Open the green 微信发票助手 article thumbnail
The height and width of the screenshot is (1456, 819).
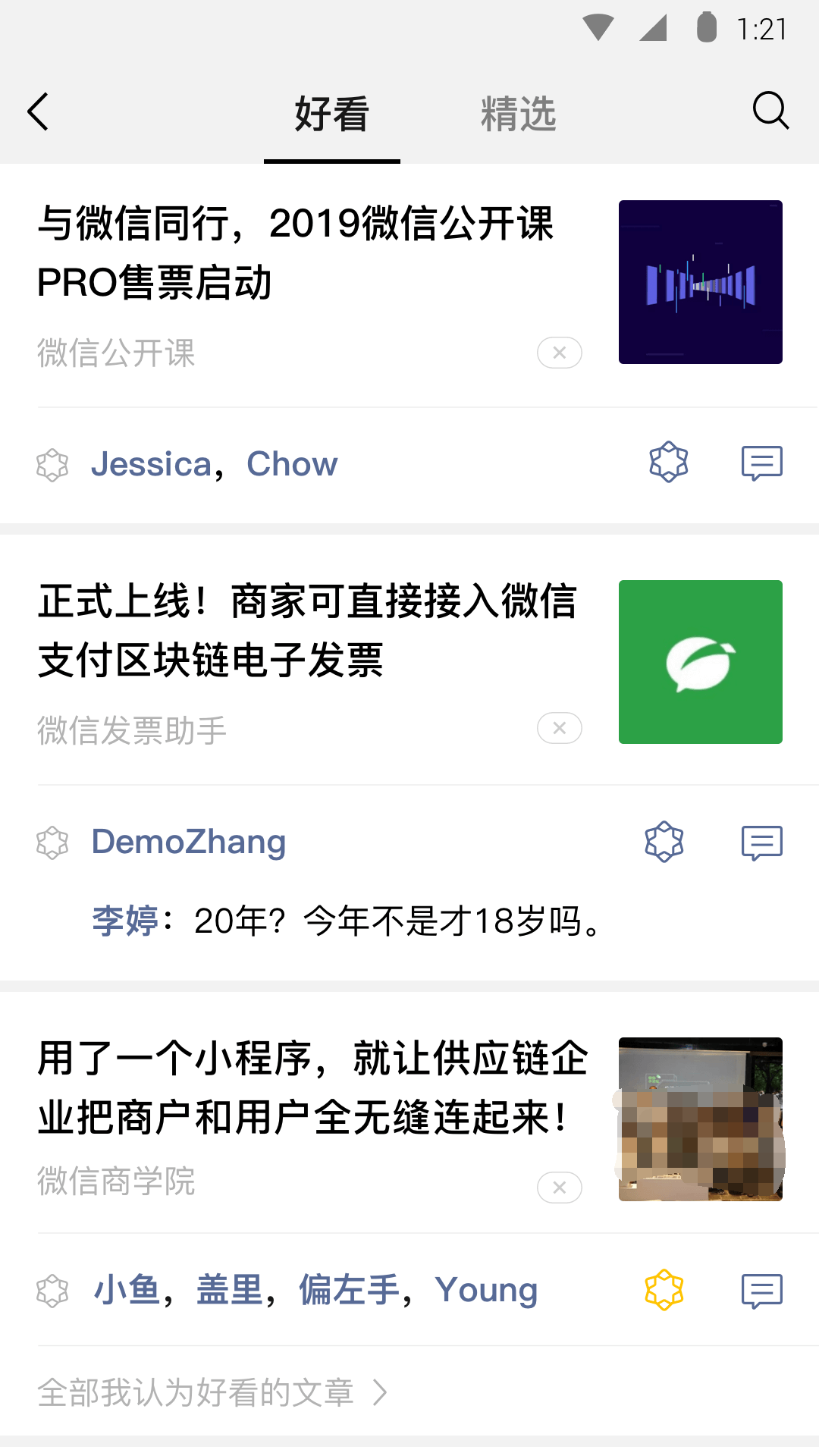(x=700, y=661)
